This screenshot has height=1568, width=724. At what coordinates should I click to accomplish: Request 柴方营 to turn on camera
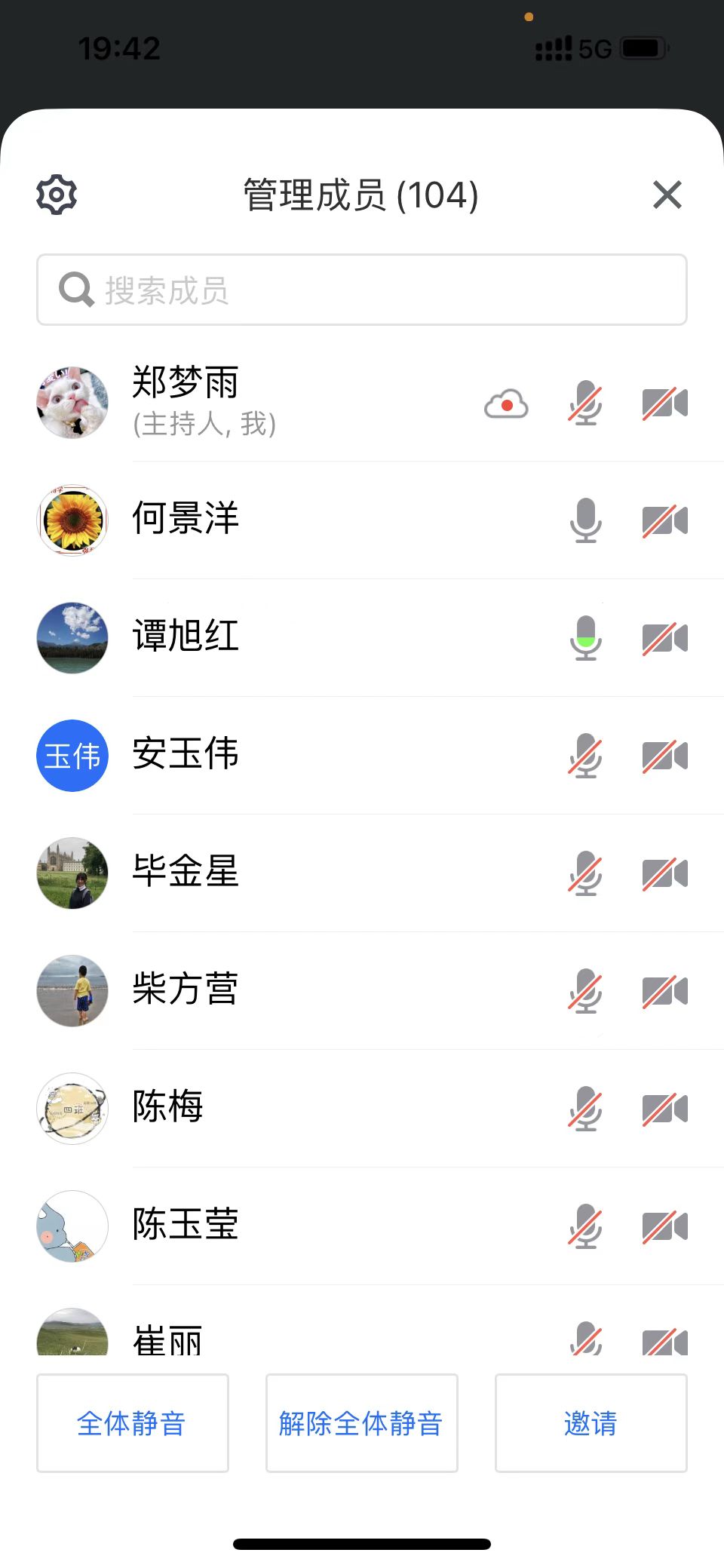(664, 991)
